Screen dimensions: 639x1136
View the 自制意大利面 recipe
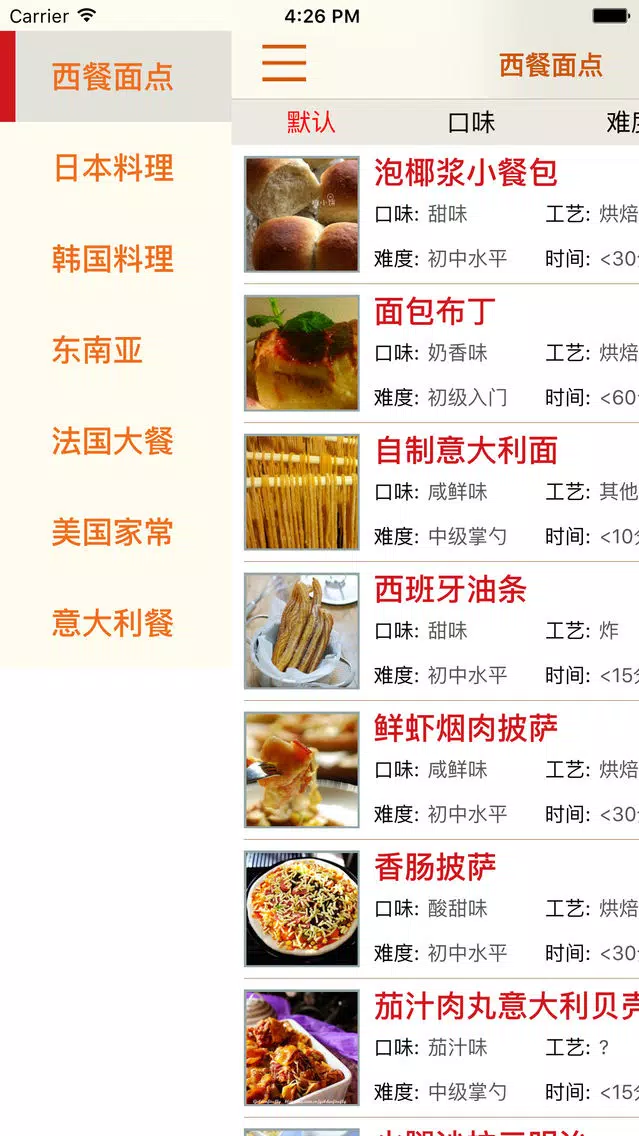441,493
